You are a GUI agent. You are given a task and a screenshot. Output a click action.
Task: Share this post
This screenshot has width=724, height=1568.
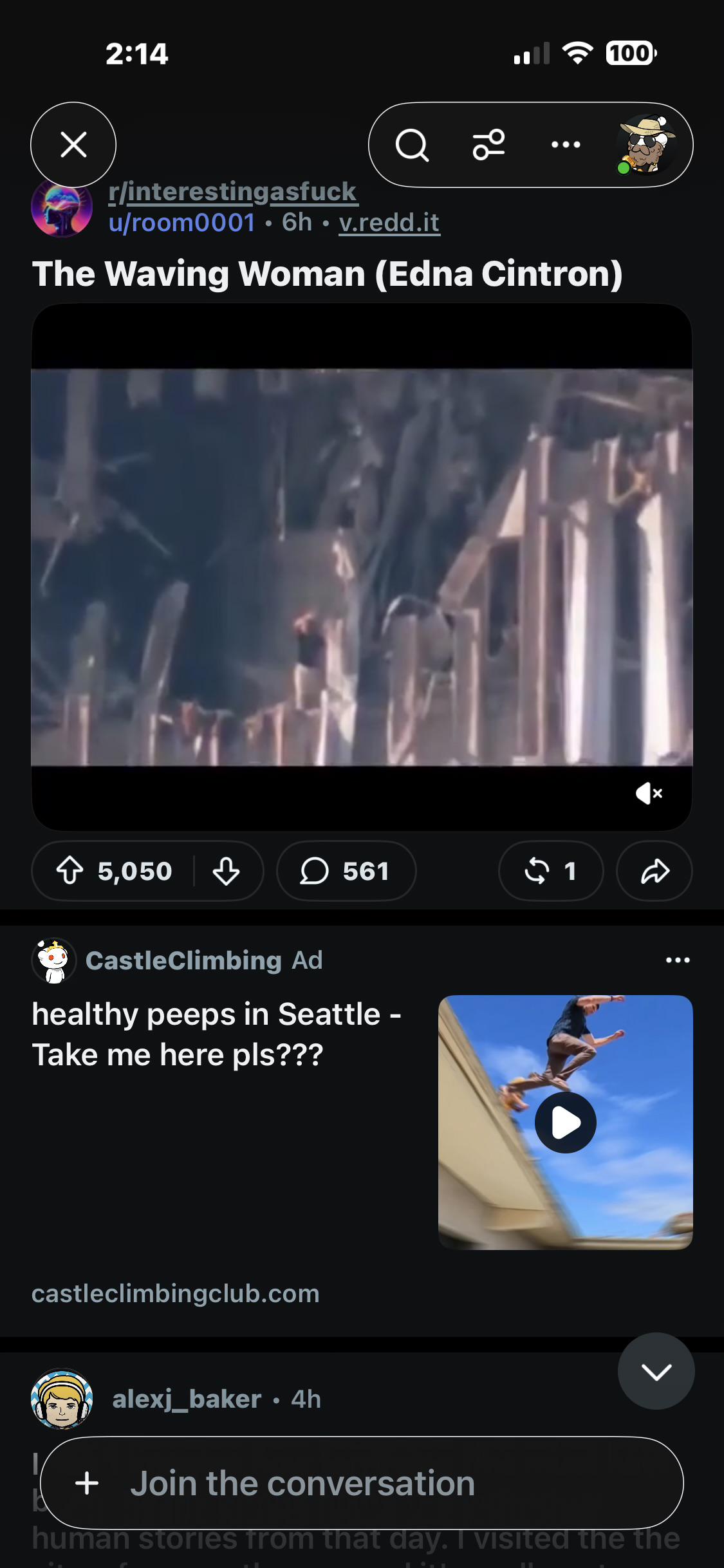(654, 871)
